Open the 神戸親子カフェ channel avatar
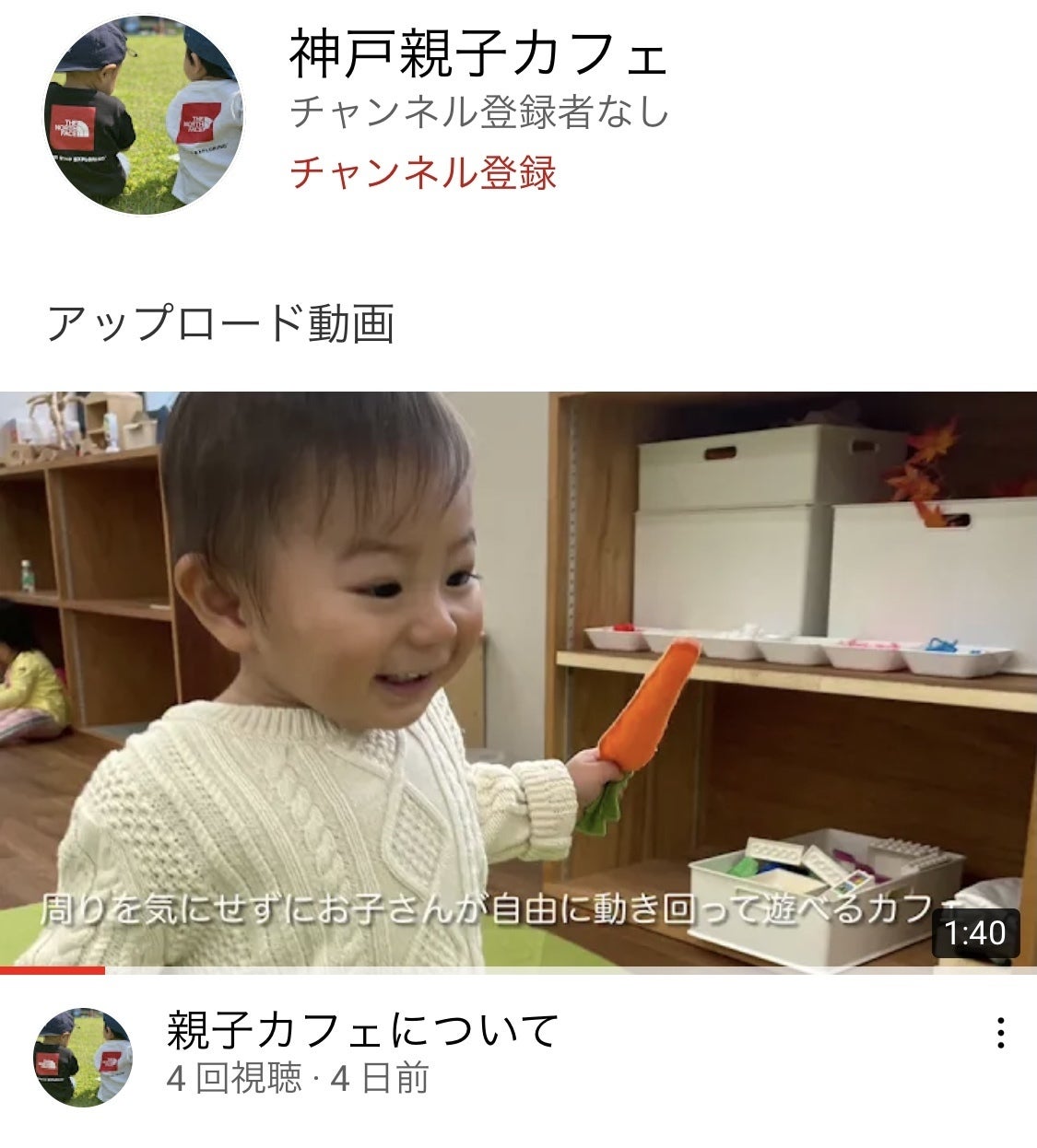 tap(144, 116)
